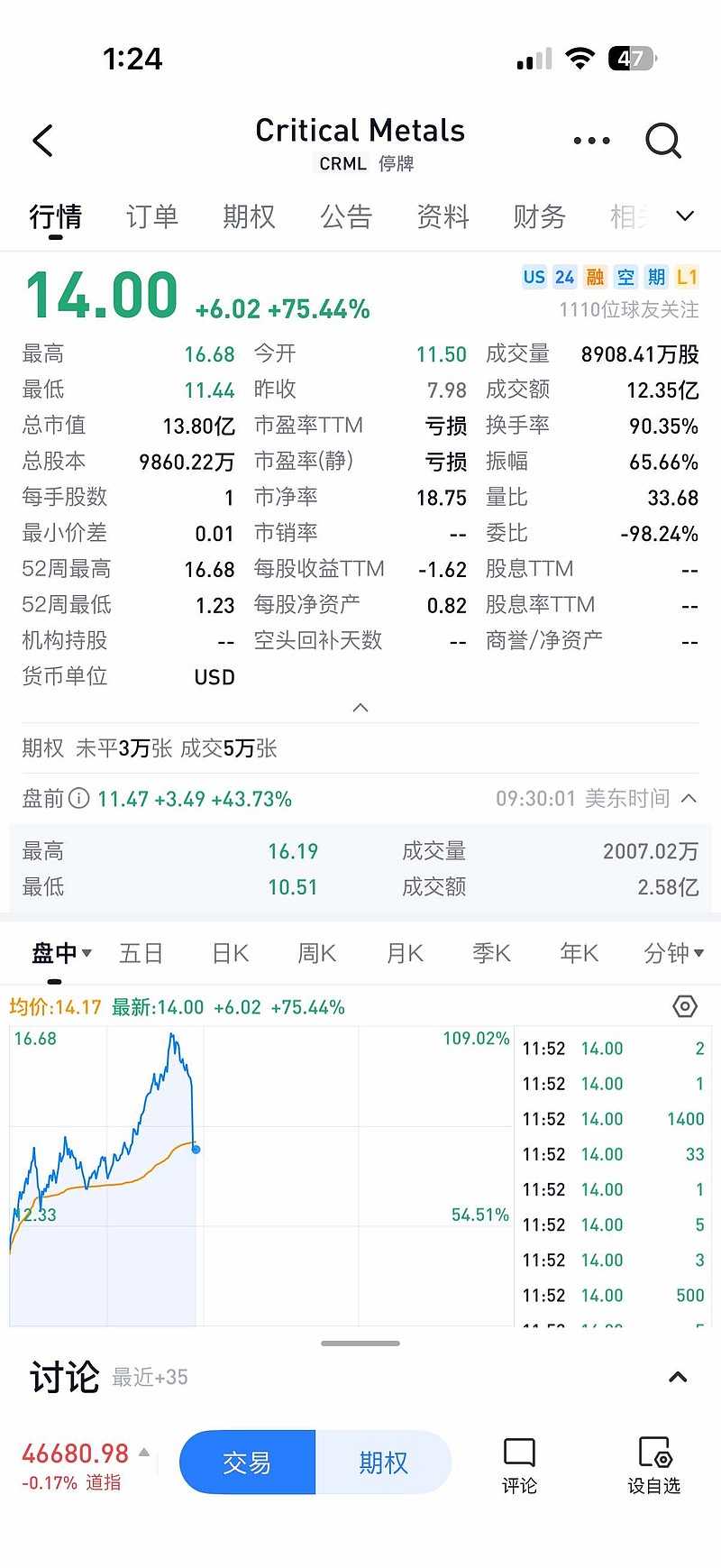Expand the tab list dropdown arrow

click(685, 216)
